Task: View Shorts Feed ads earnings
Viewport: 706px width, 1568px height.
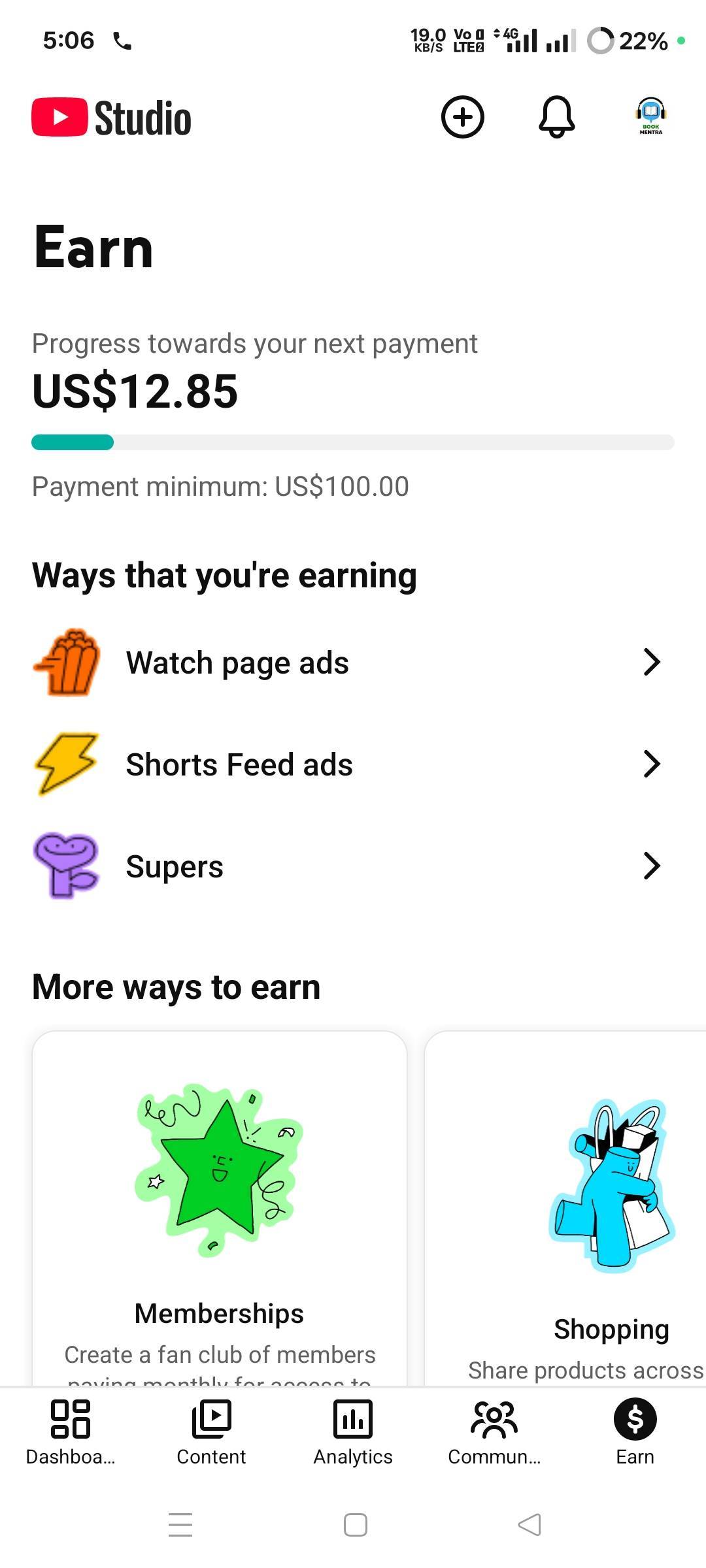Action: [x=353, y=764]
